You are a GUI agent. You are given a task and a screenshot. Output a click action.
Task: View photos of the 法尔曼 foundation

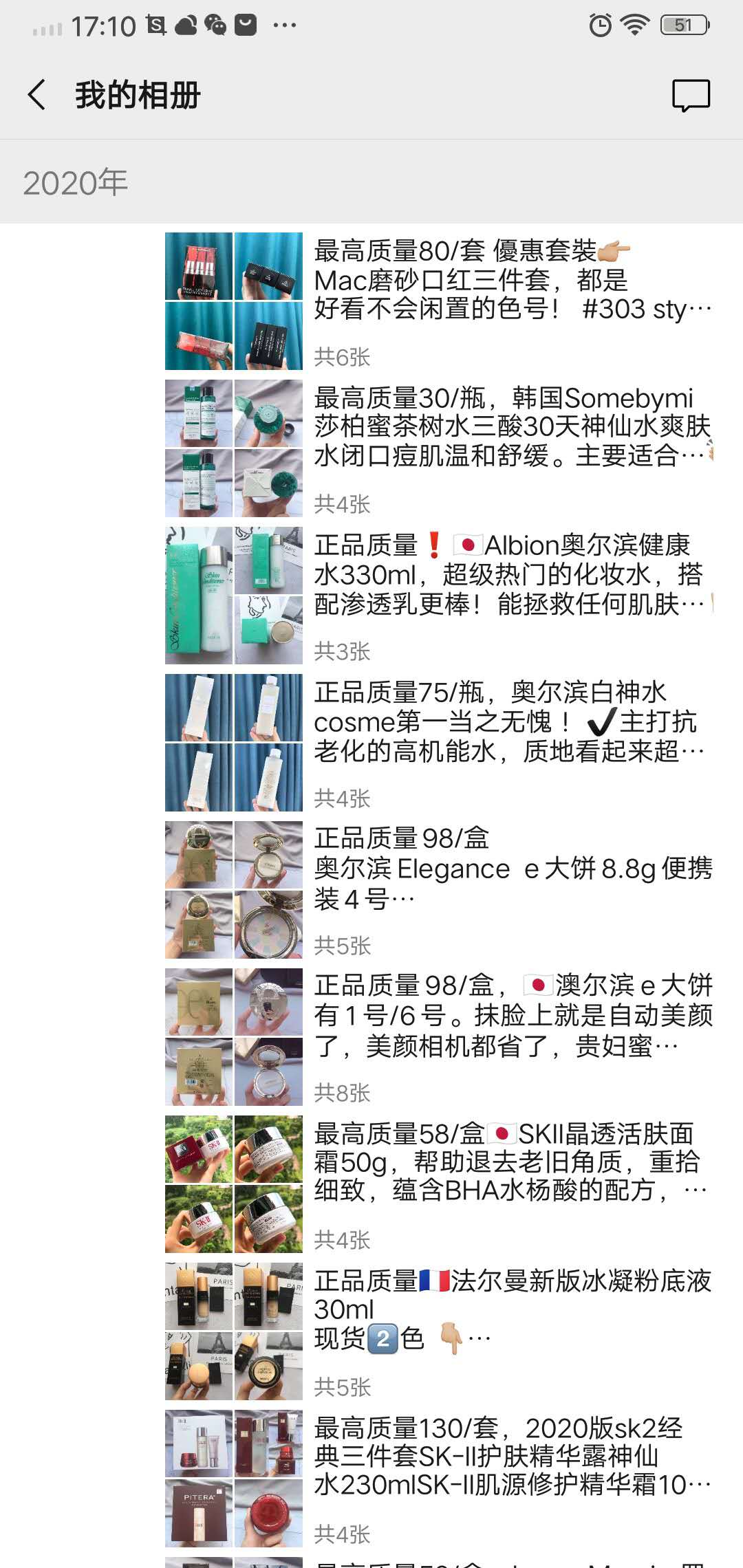point(234,1331)
